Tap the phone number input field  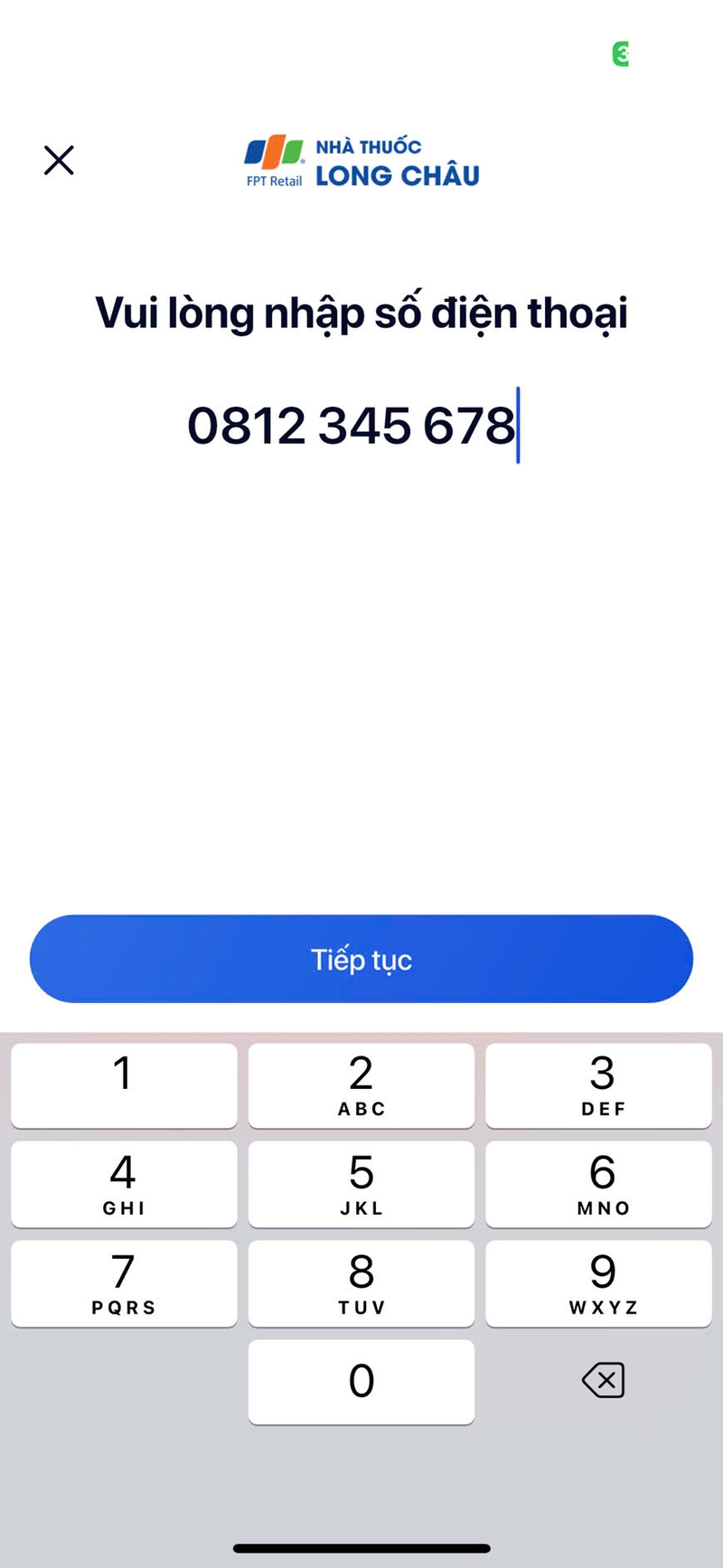tap(352, 425)
